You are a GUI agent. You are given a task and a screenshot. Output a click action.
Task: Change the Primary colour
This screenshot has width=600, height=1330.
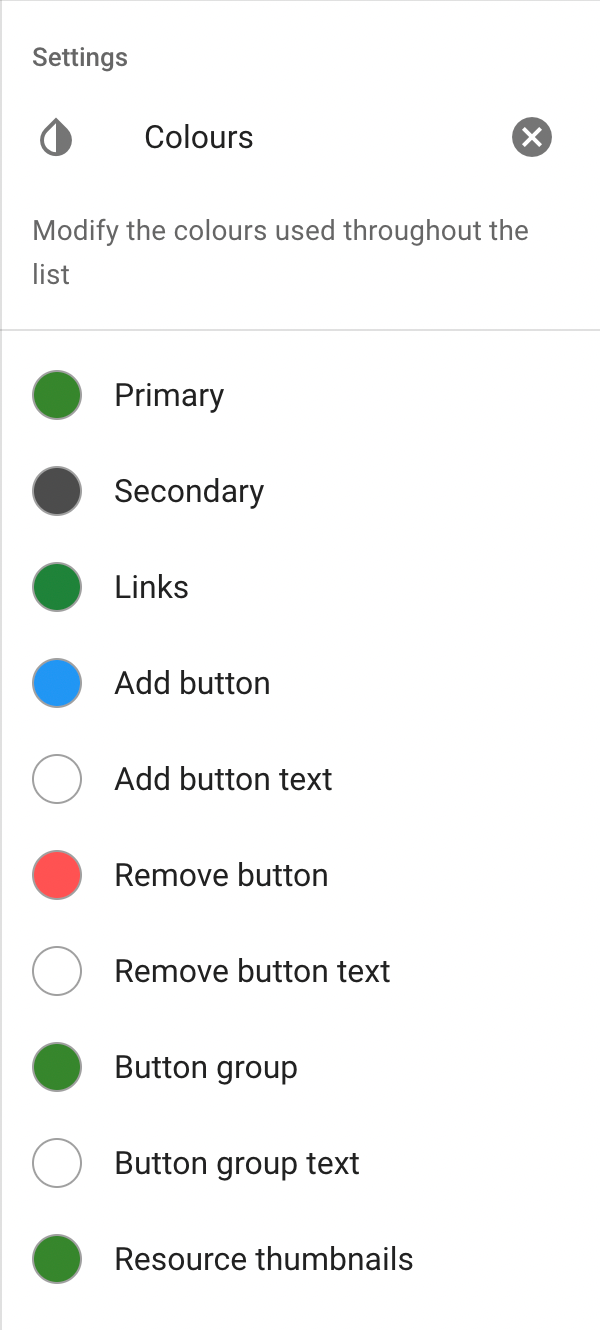coord(57,395)
